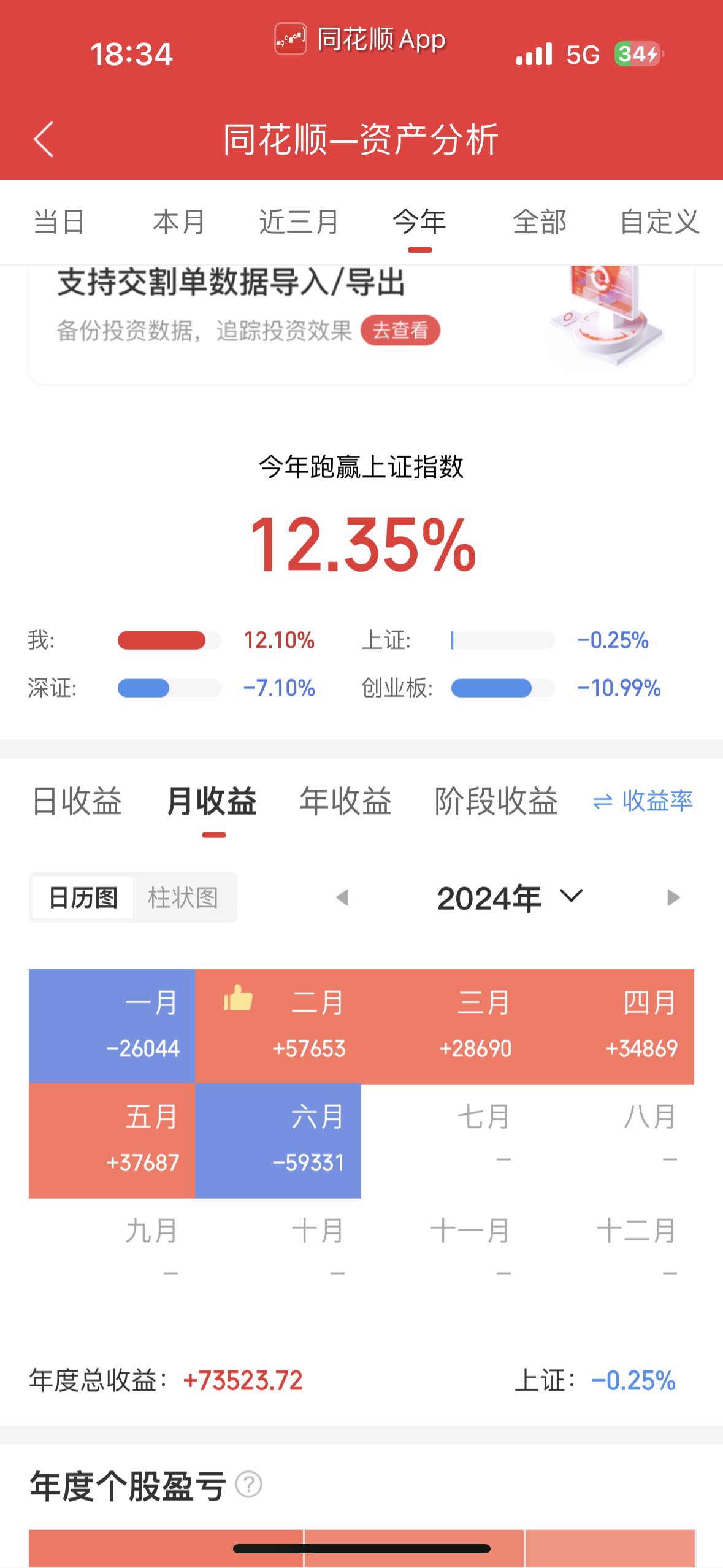Select the 日历图 view

(83, 897)
